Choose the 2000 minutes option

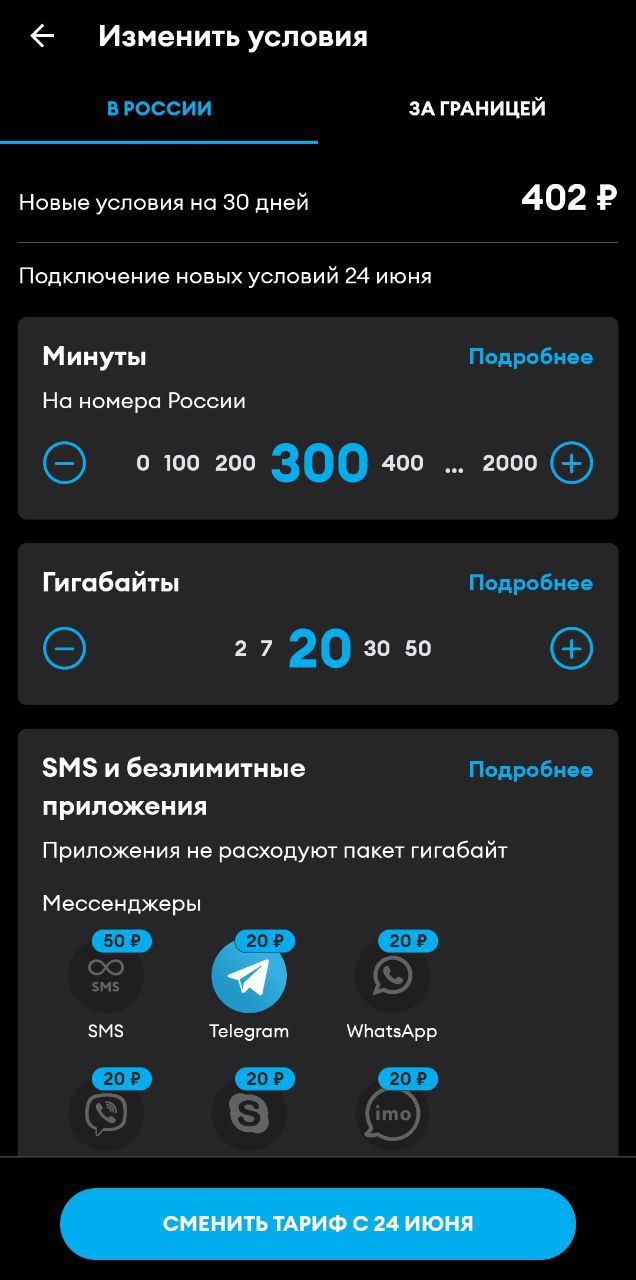coord(509,463)
